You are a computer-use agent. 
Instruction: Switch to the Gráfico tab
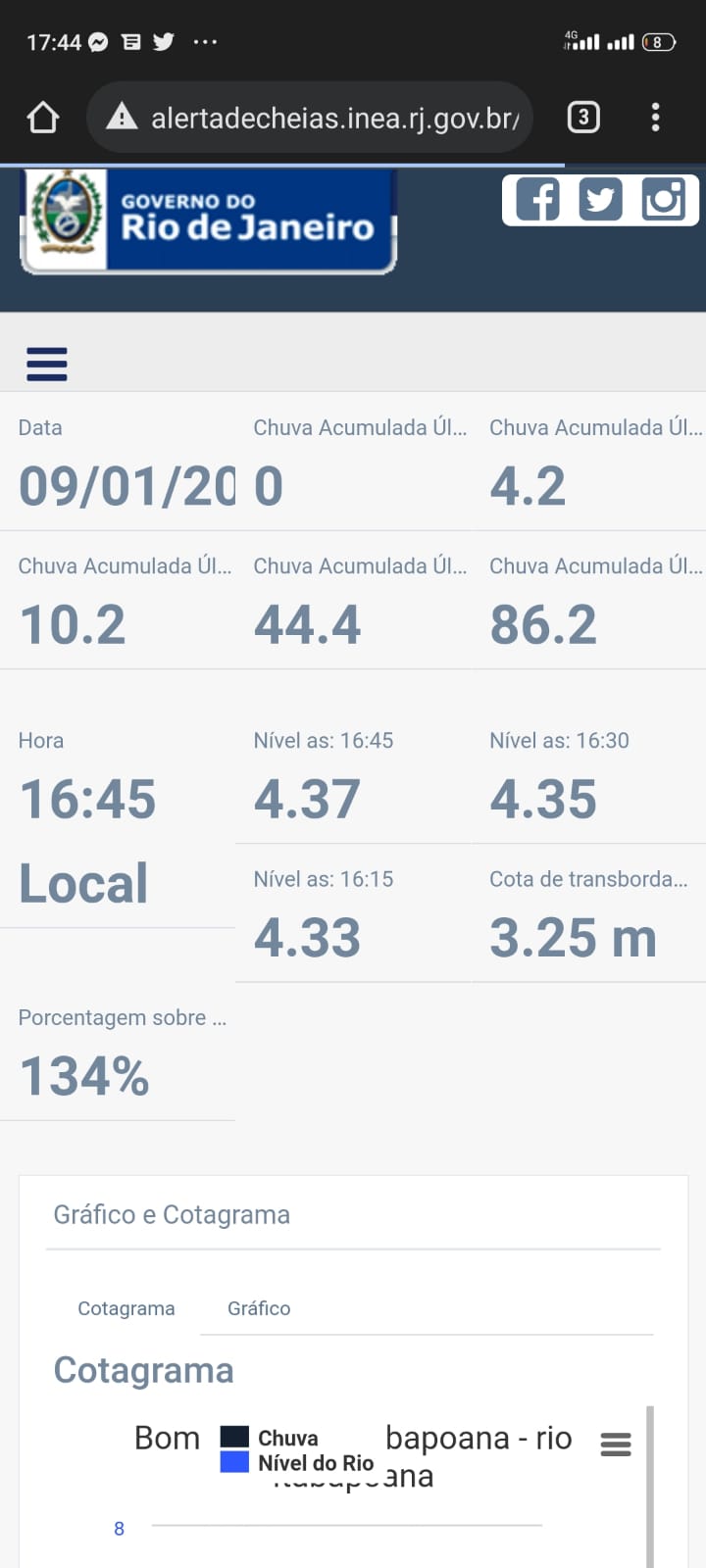point(259,1308)
